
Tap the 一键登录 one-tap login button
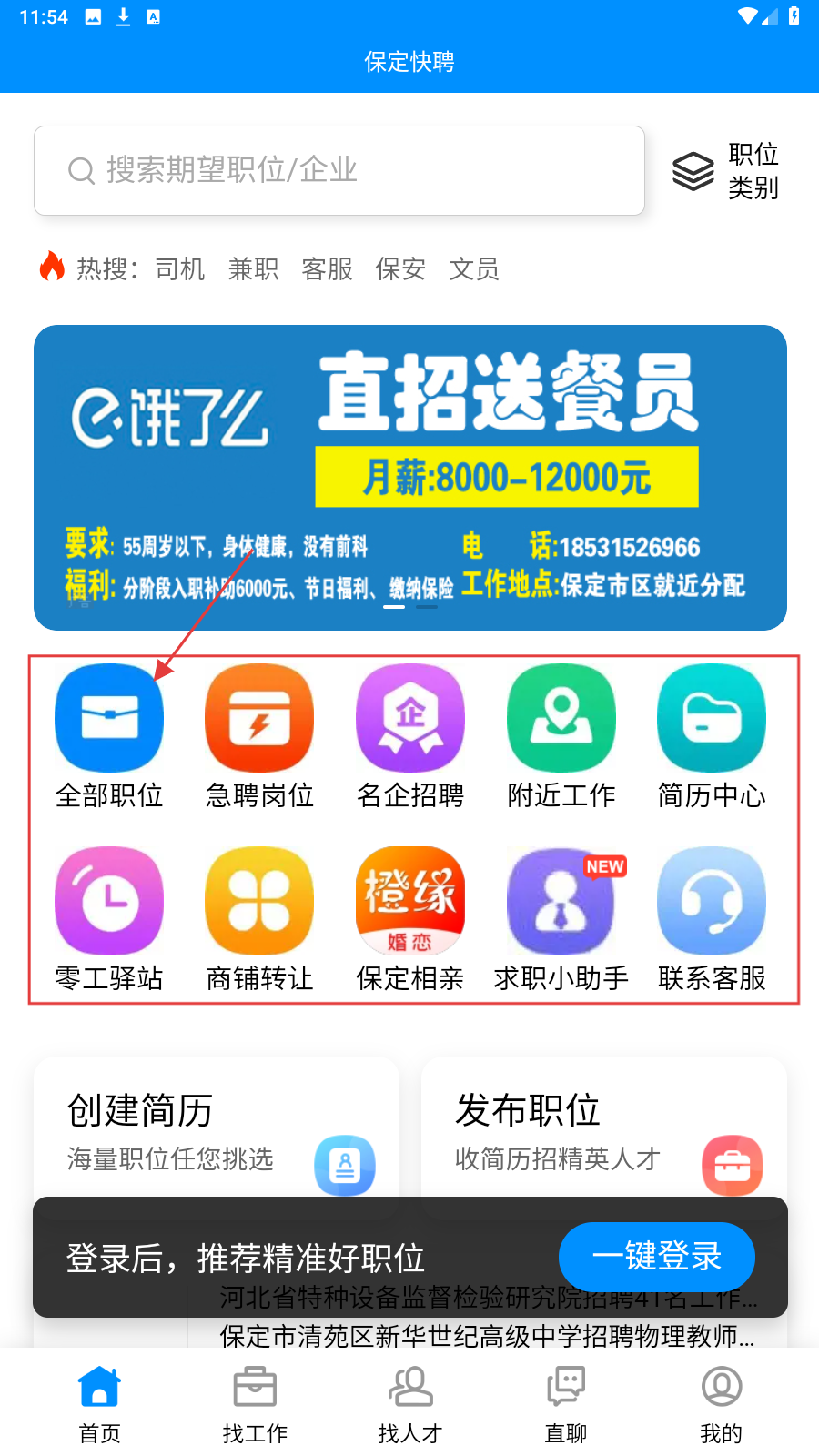point(656,1257)
